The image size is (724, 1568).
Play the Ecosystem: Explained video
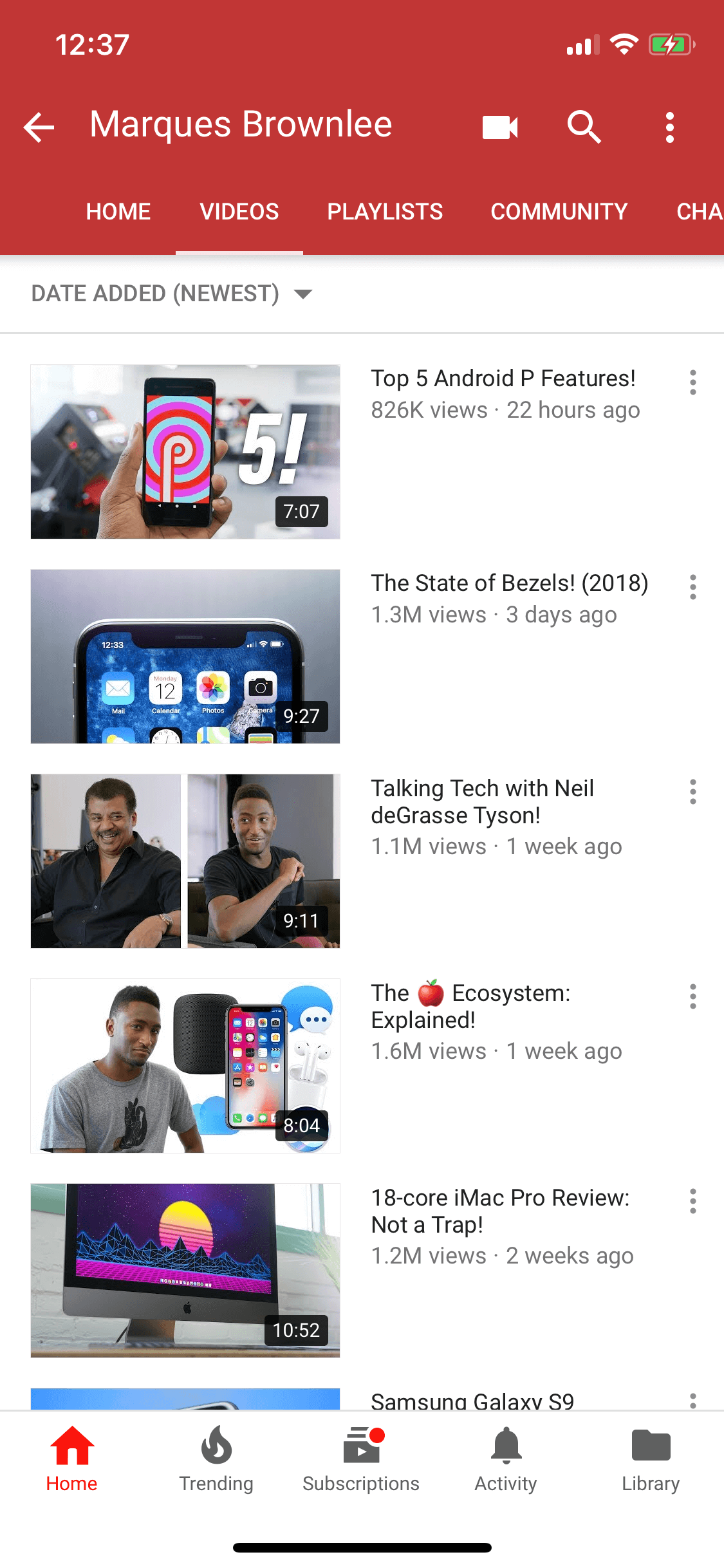coord(185,1065)
